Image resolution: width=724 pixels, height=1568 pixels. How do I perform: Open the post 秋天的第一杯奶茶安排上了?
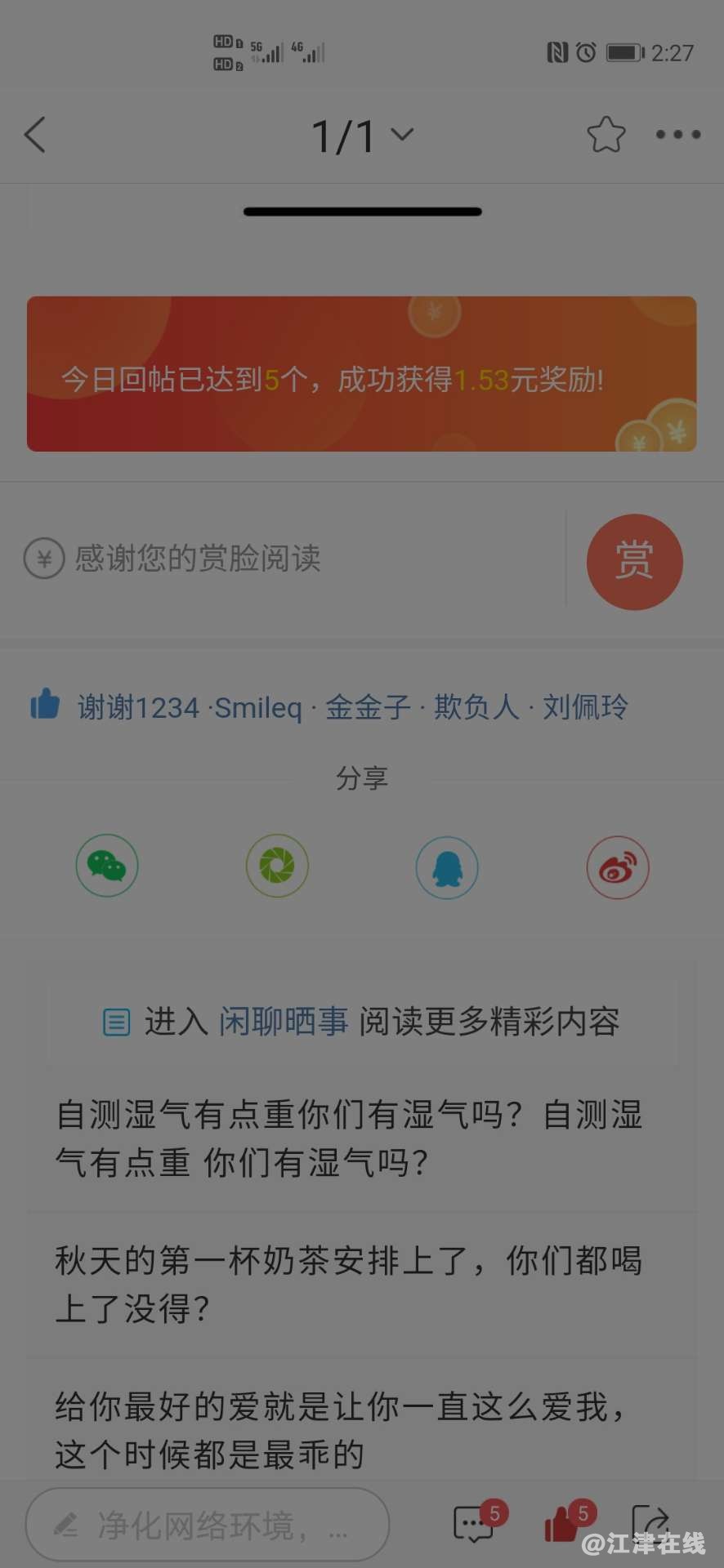pos(350,1285)
